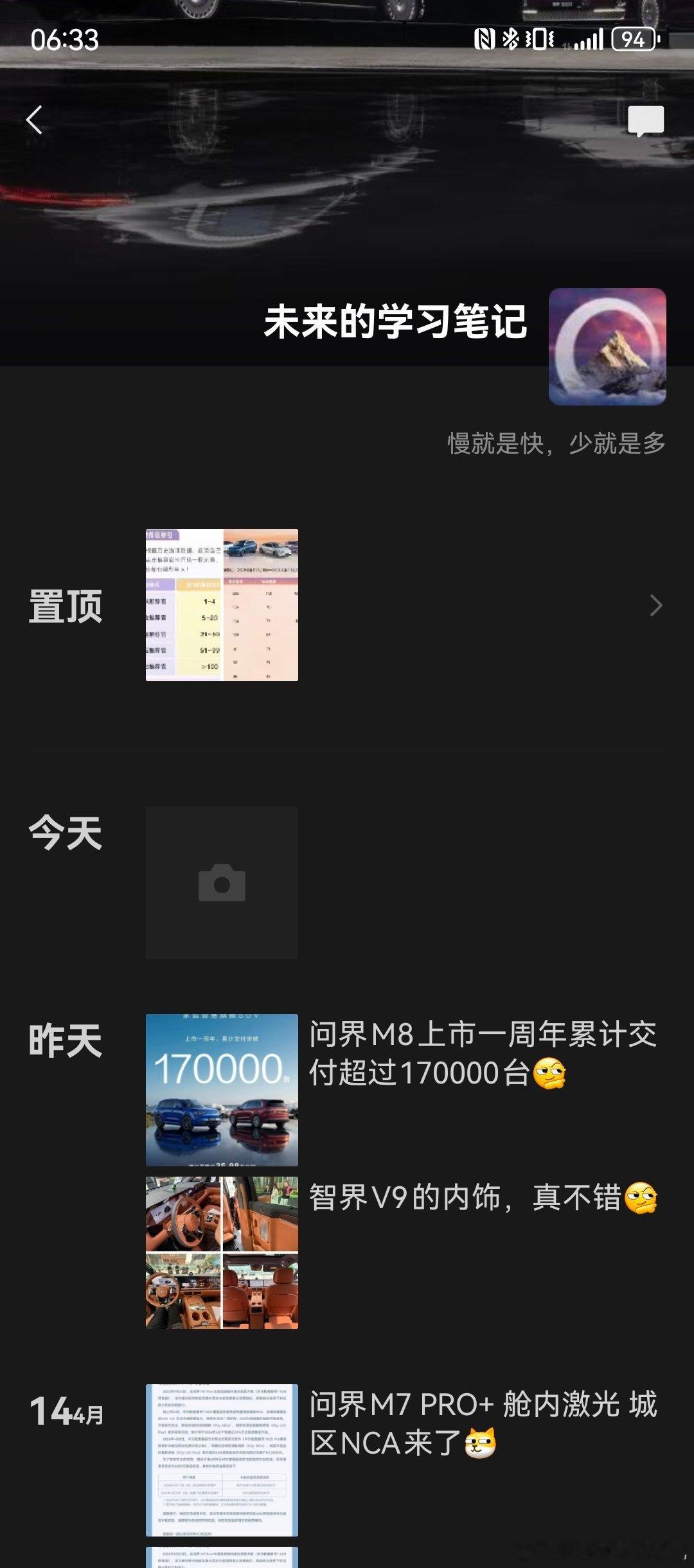Image resolution: width=694 pixels, height=1568 pixels.
Task: Tap the vibrate mode icon in status bar
Action: 538,40
